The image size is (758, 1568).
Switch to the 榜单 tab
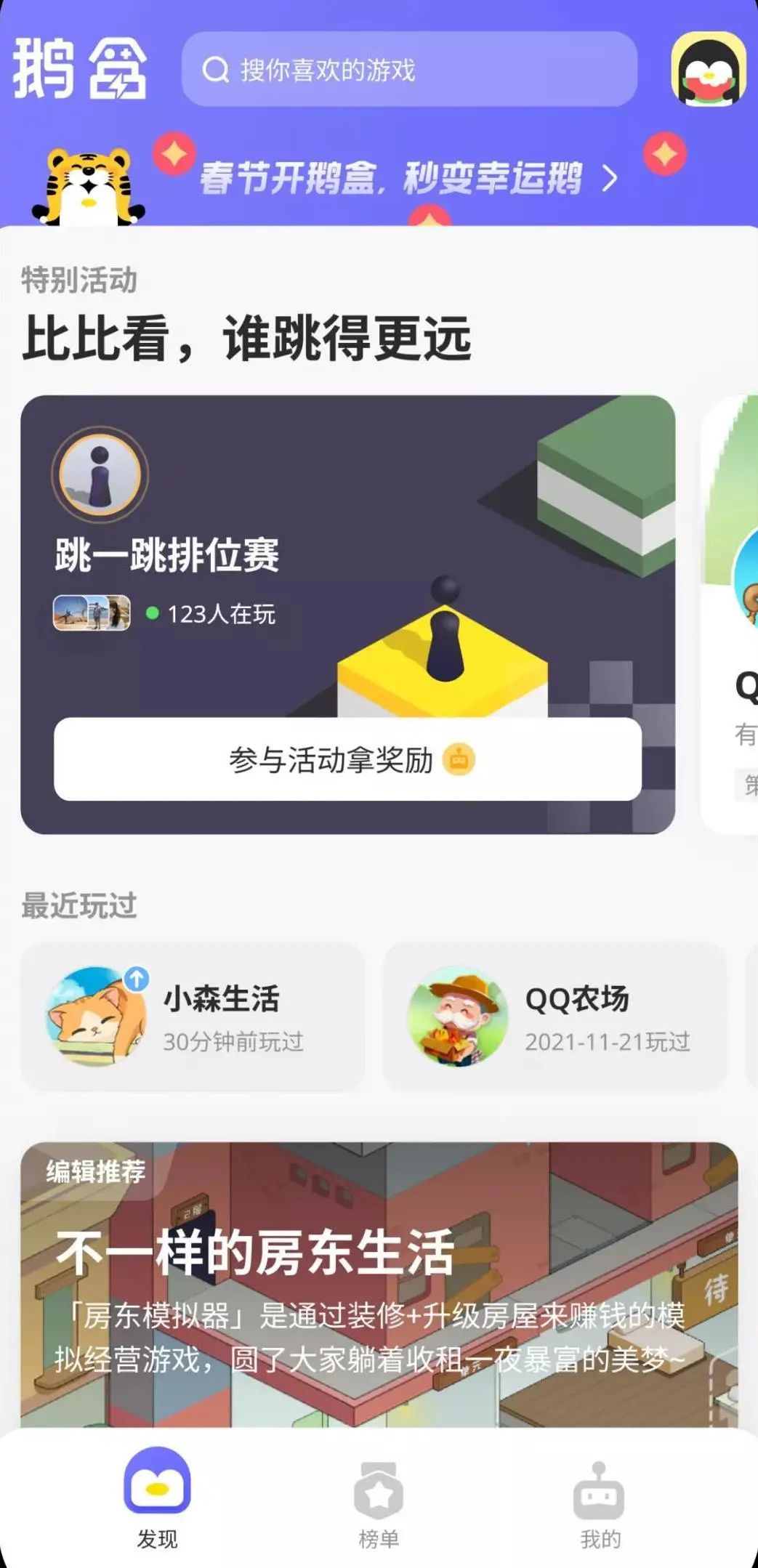pyautogui.click(x=379, y=1504)
